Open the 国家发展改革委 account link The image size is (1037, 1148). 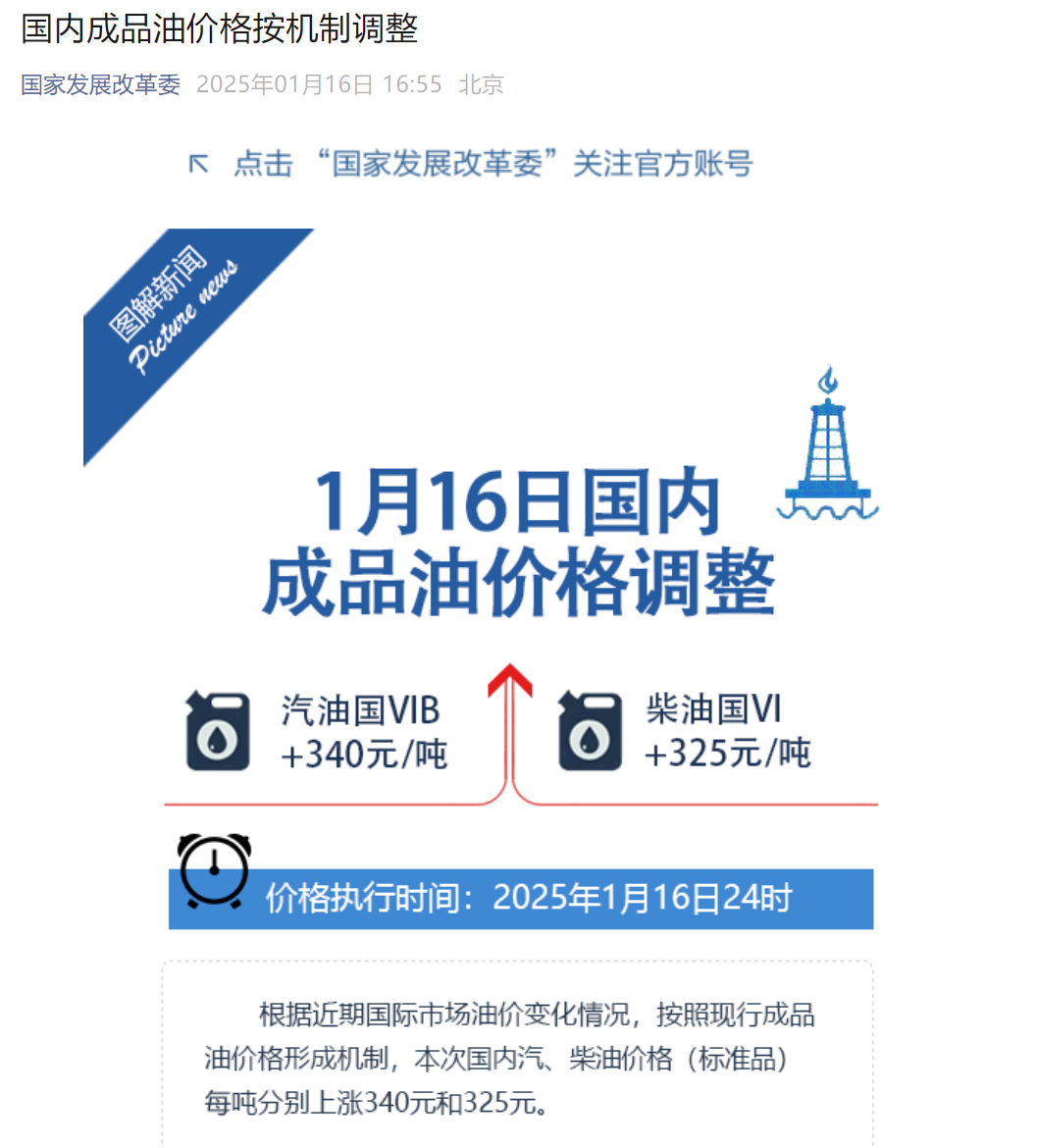pos(101,84)
